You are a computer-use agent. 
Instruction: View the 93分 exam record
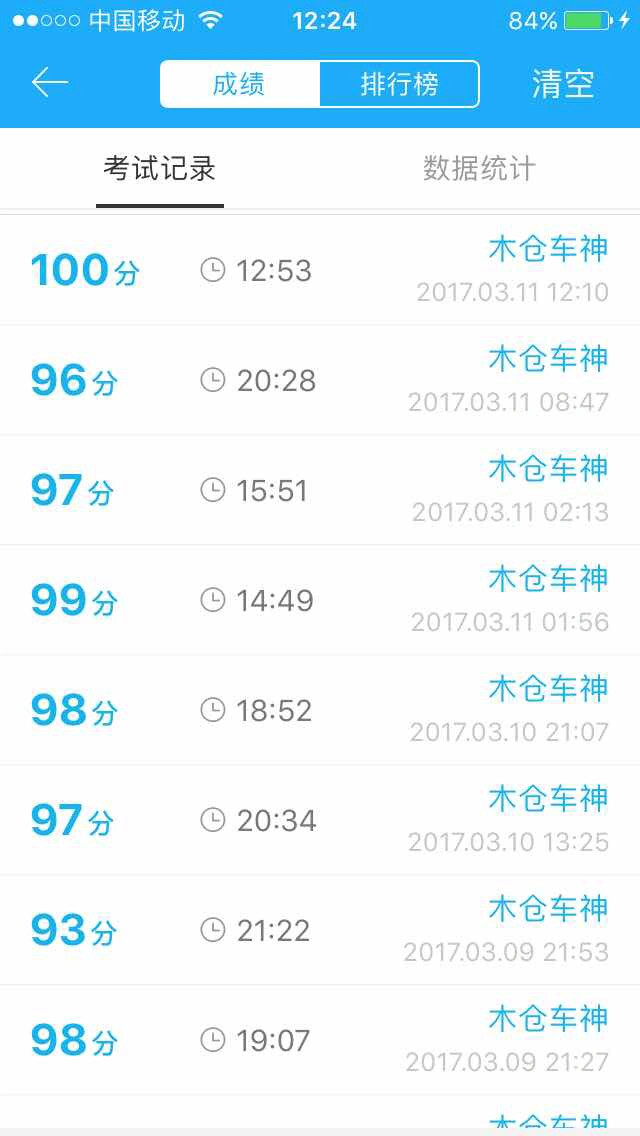320,931
